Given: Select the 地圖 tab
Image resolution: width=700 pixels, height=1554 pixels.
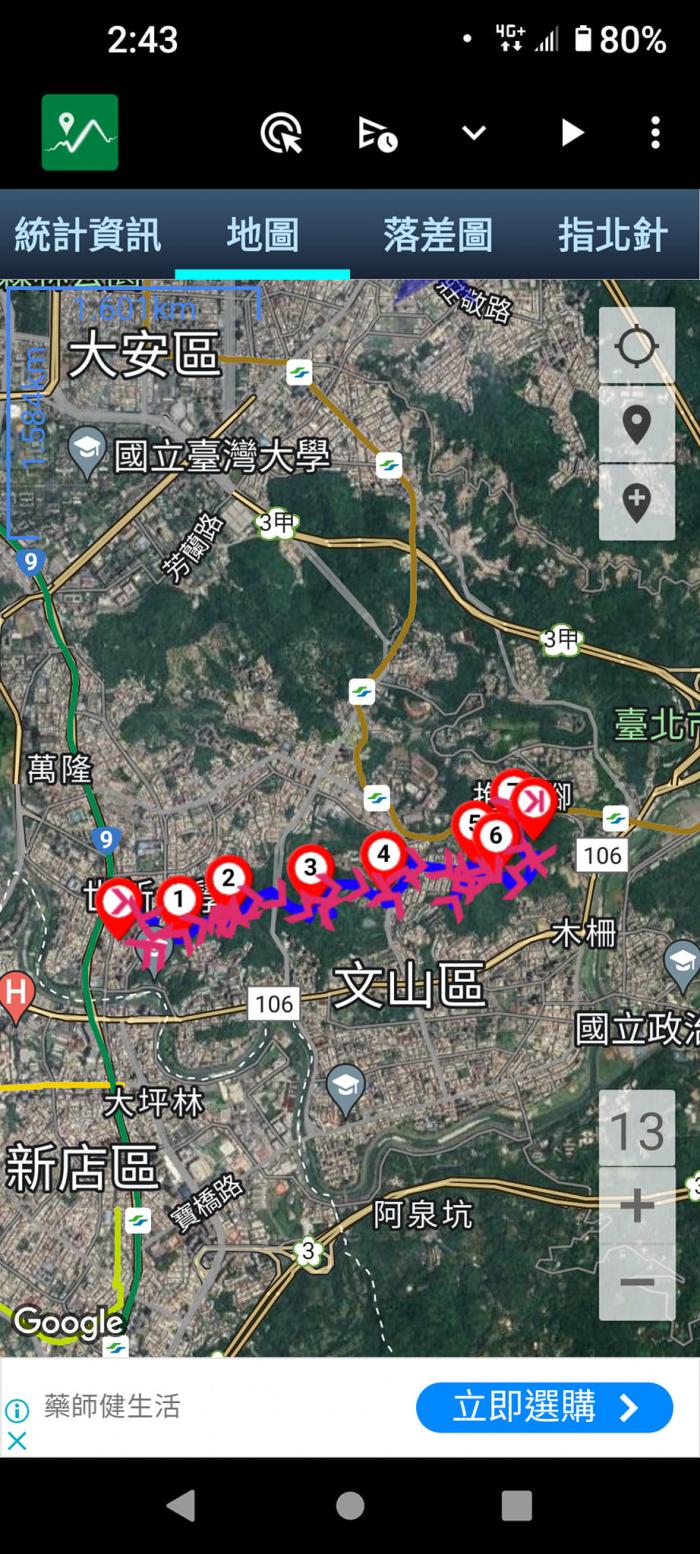Looking at the screenshot, I should pos(262,235).
